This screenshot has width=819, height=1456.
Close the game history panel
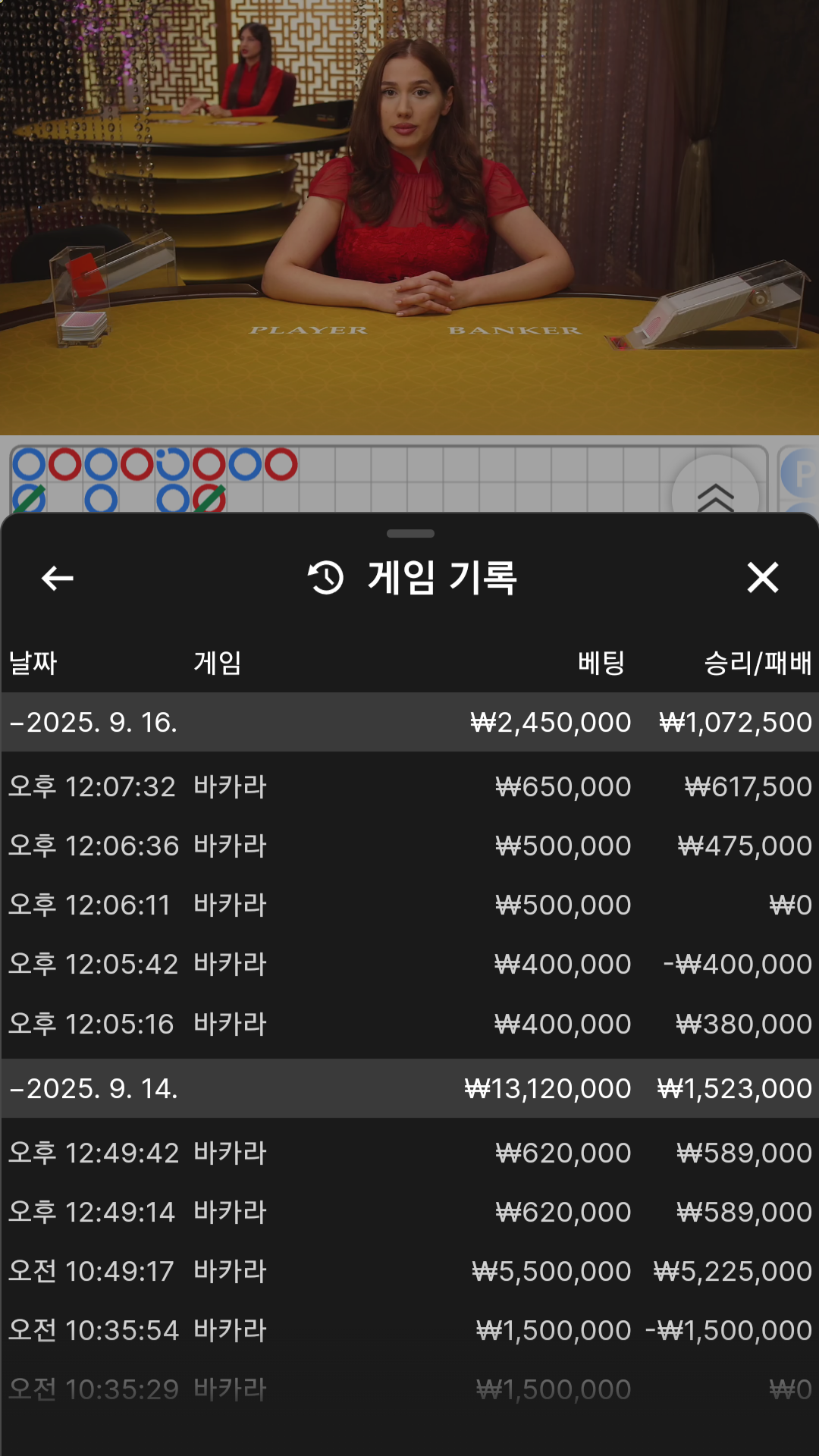(762, 578)
